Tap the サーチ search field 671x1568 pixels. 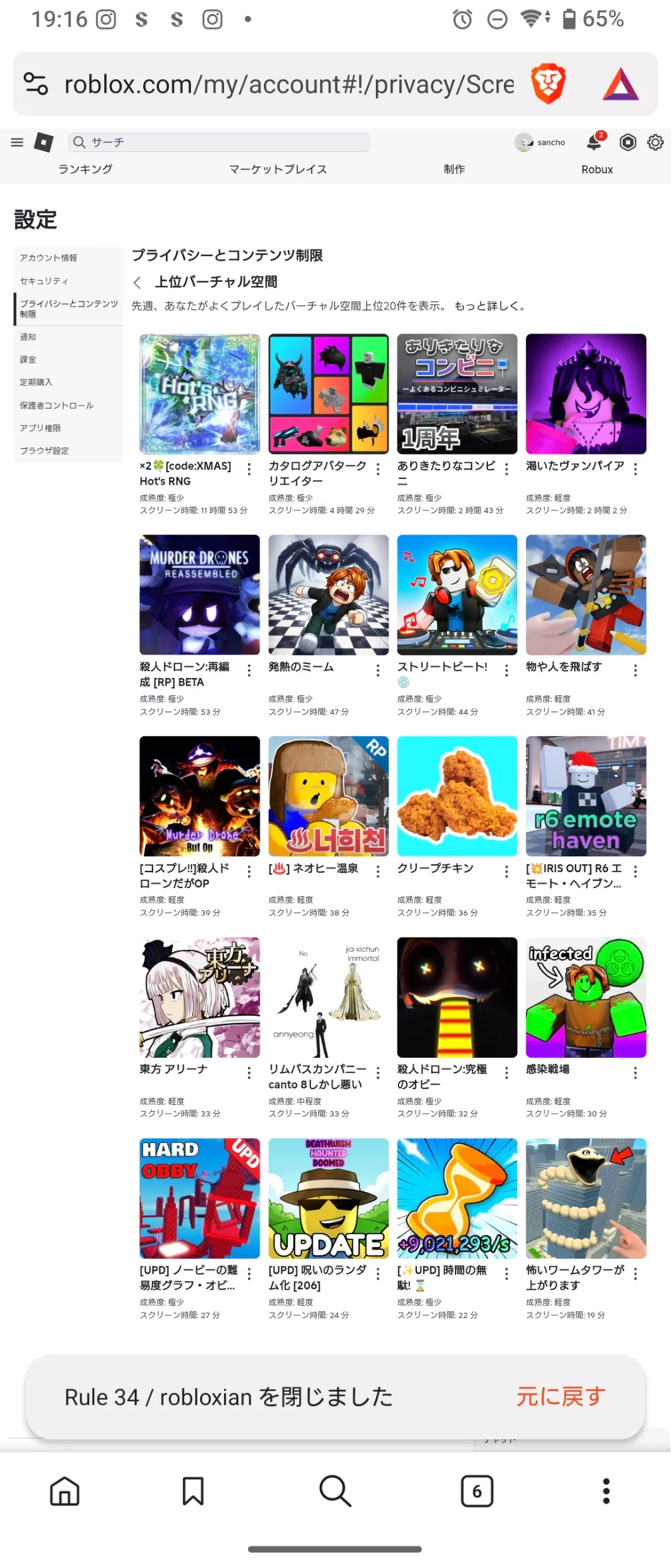click(219, 142)
